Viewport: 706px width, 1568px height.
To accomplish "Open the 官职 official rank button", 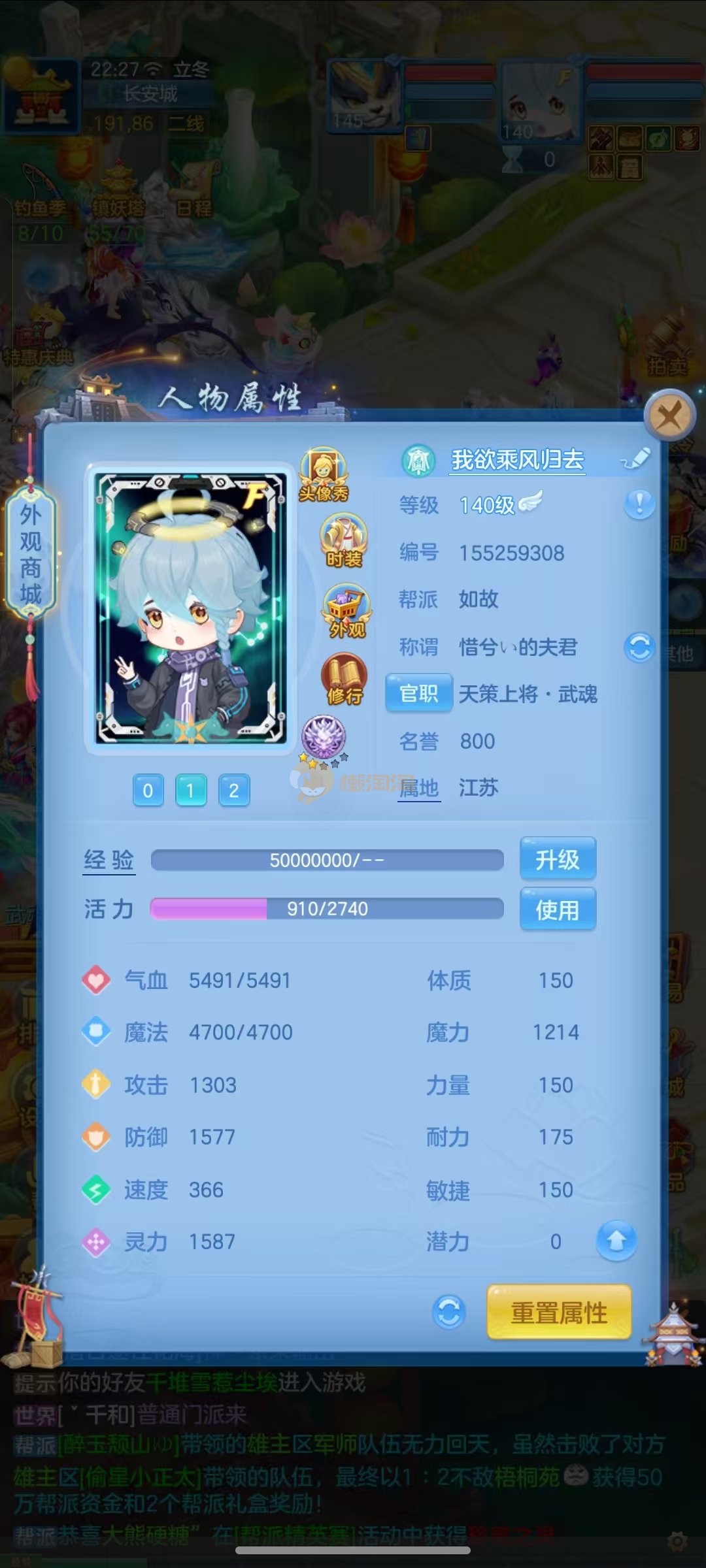I will (419, 693).
